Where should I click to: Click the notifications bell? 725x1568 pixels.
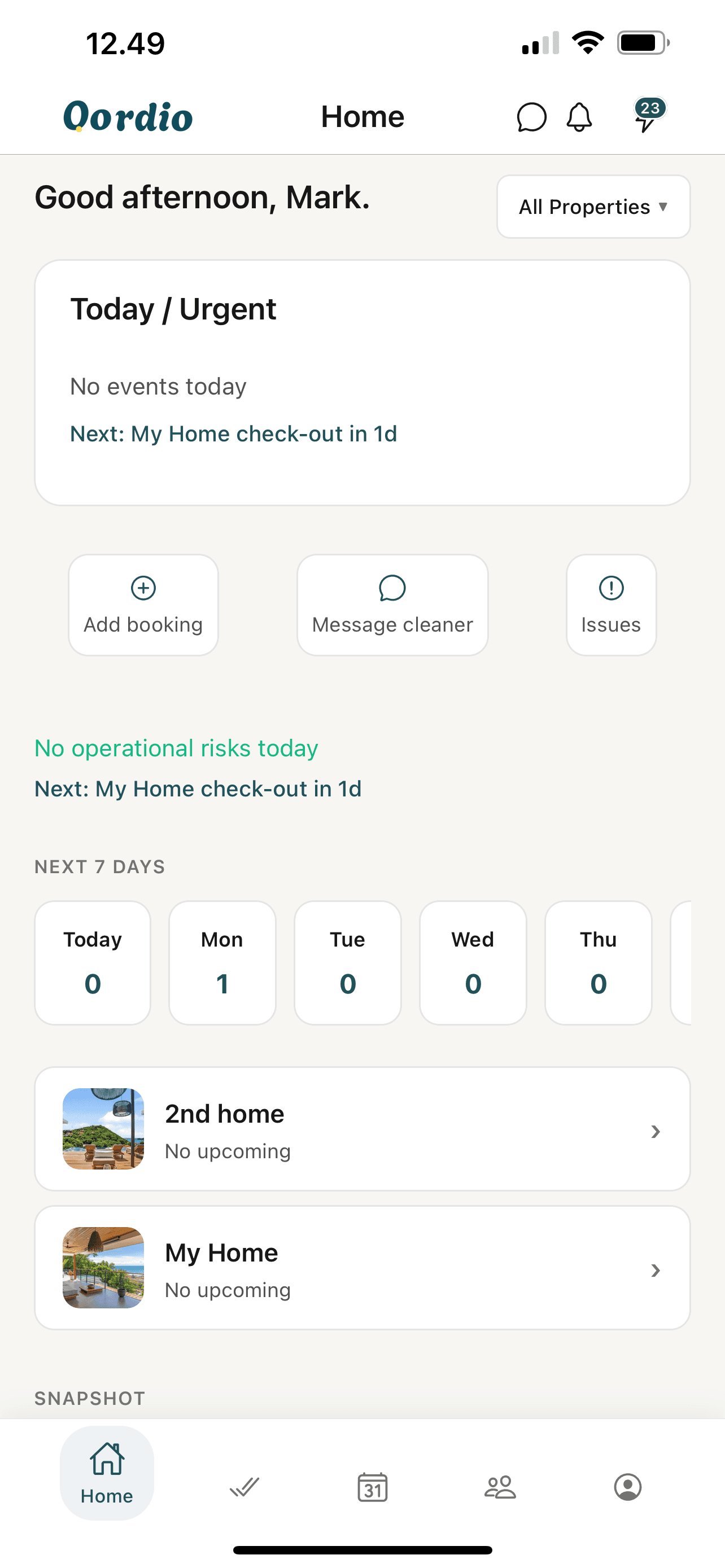578,117
